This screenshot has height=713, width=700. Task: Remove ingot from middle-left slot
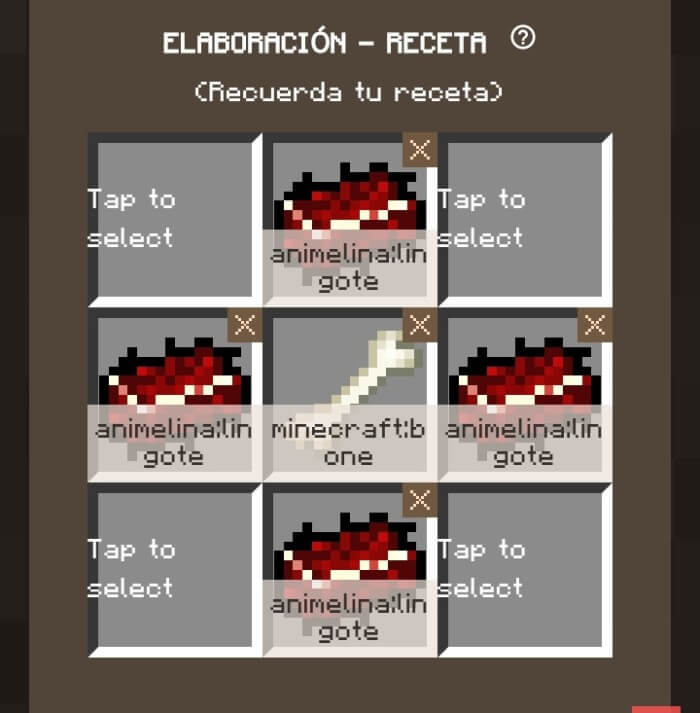click(x=245, y=324)
